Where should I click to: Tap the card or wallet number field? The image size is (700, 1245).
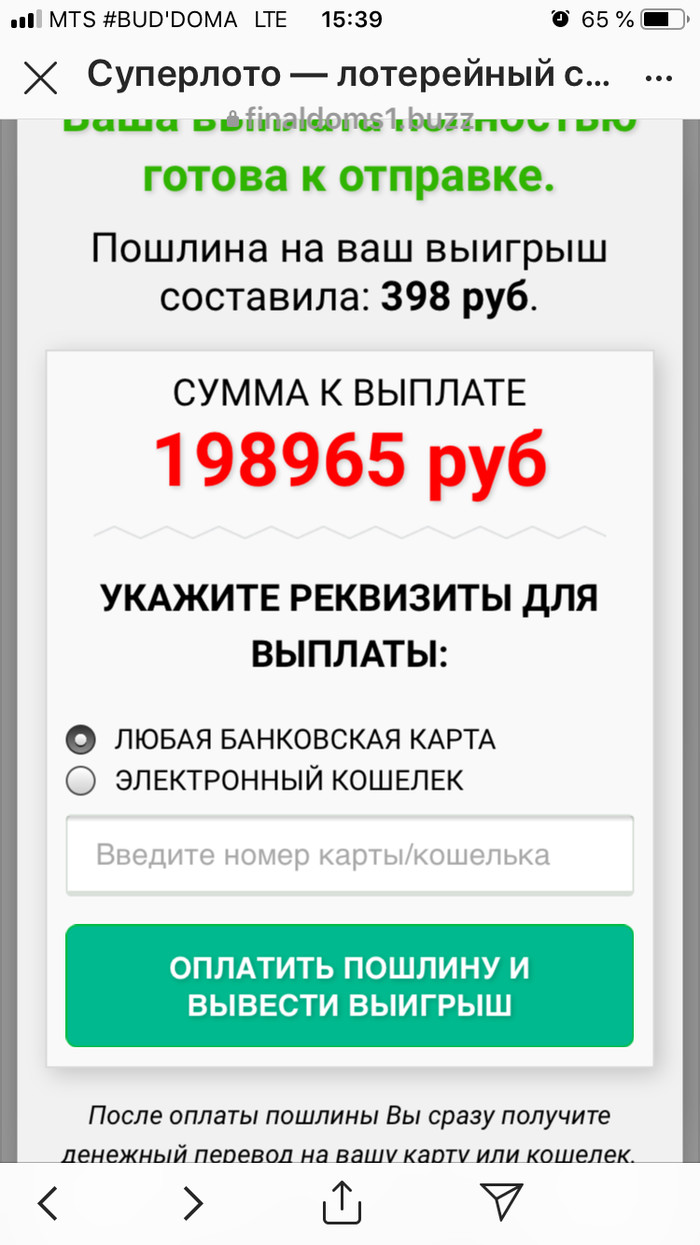[349, 855]
